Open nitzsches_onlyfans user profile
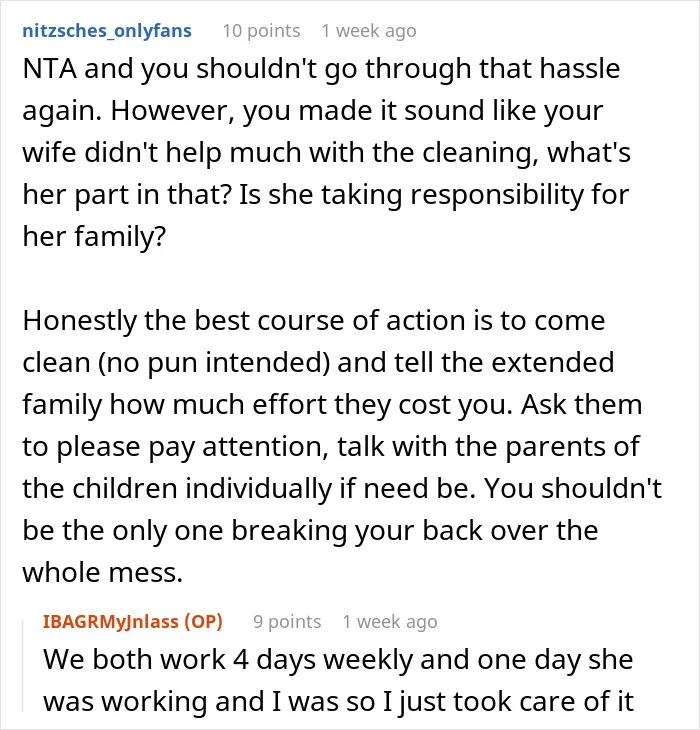Viewport: 700px width, 730px height. pyautogui.click(x=107, y=31)
